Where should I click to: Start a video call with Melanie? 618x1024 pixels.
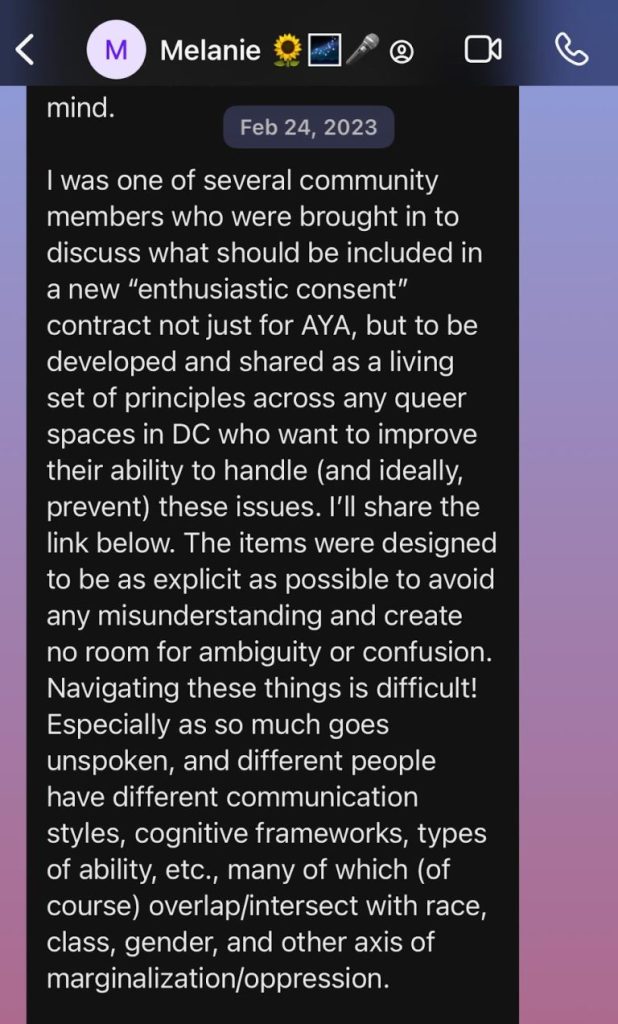tap(483, 50)
